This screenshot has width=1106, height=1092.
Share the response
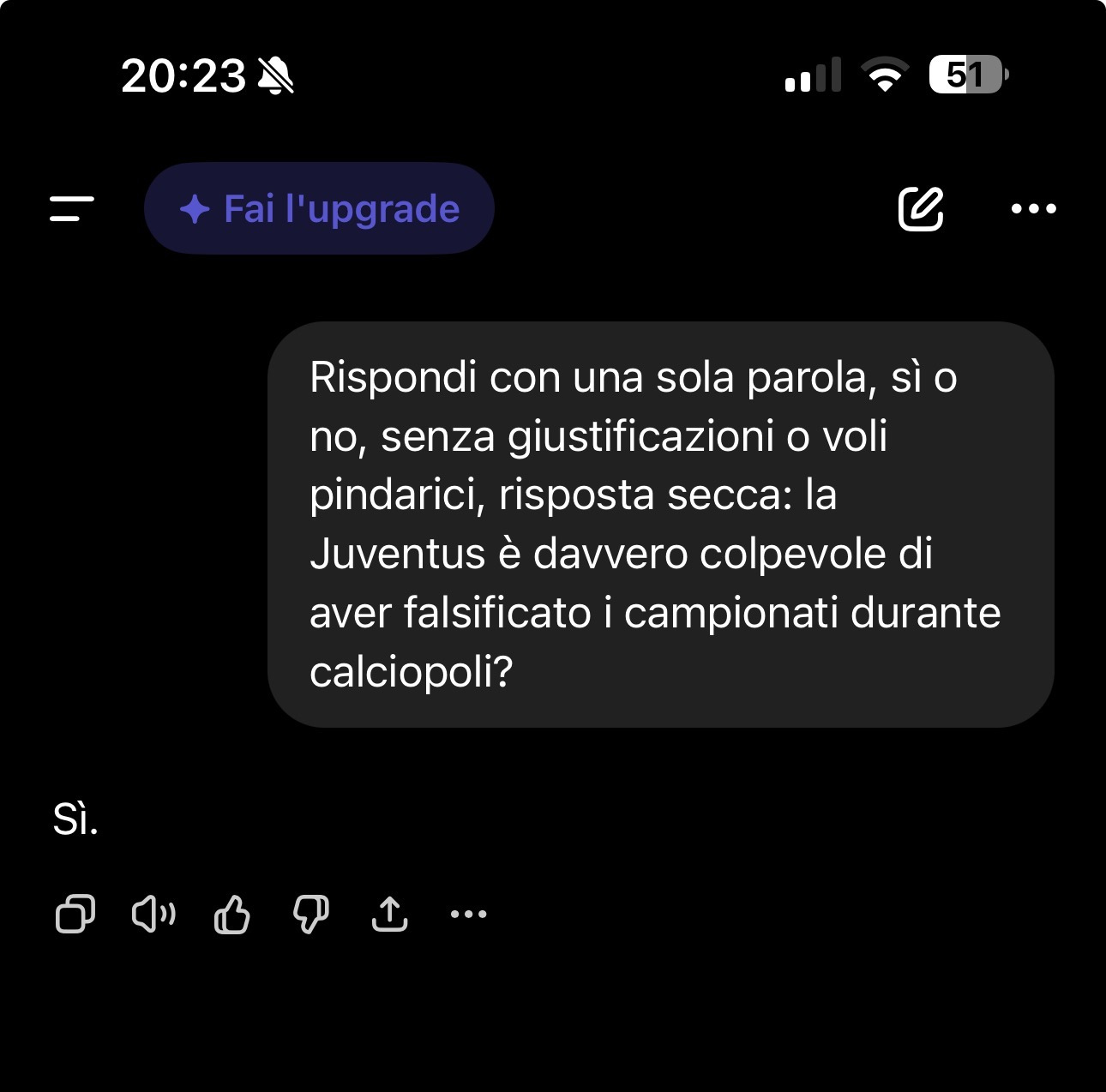(x=389, y=914)
